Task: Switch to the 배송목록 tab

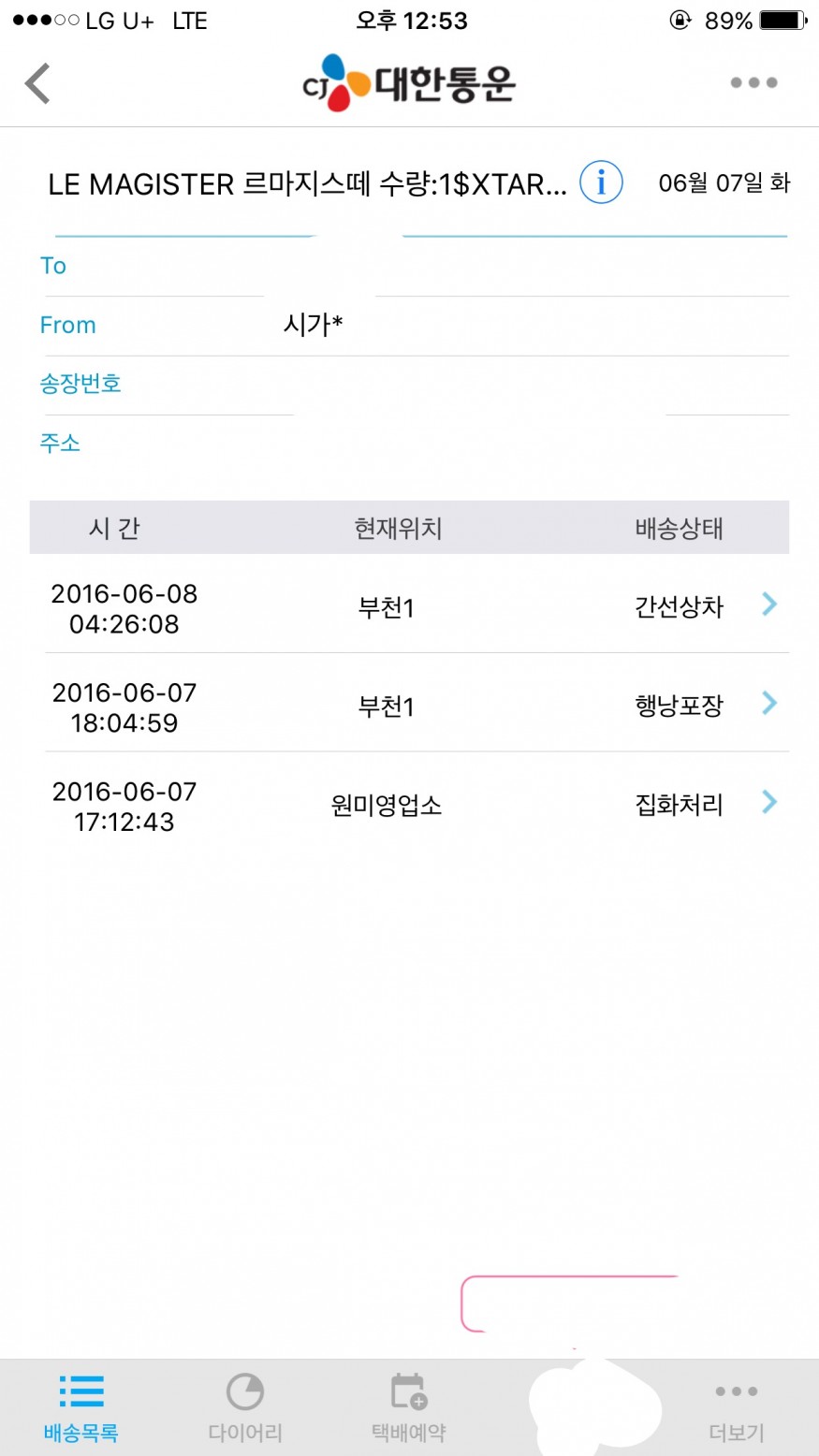Action: pyautogui.click(x=81, y=1408)
